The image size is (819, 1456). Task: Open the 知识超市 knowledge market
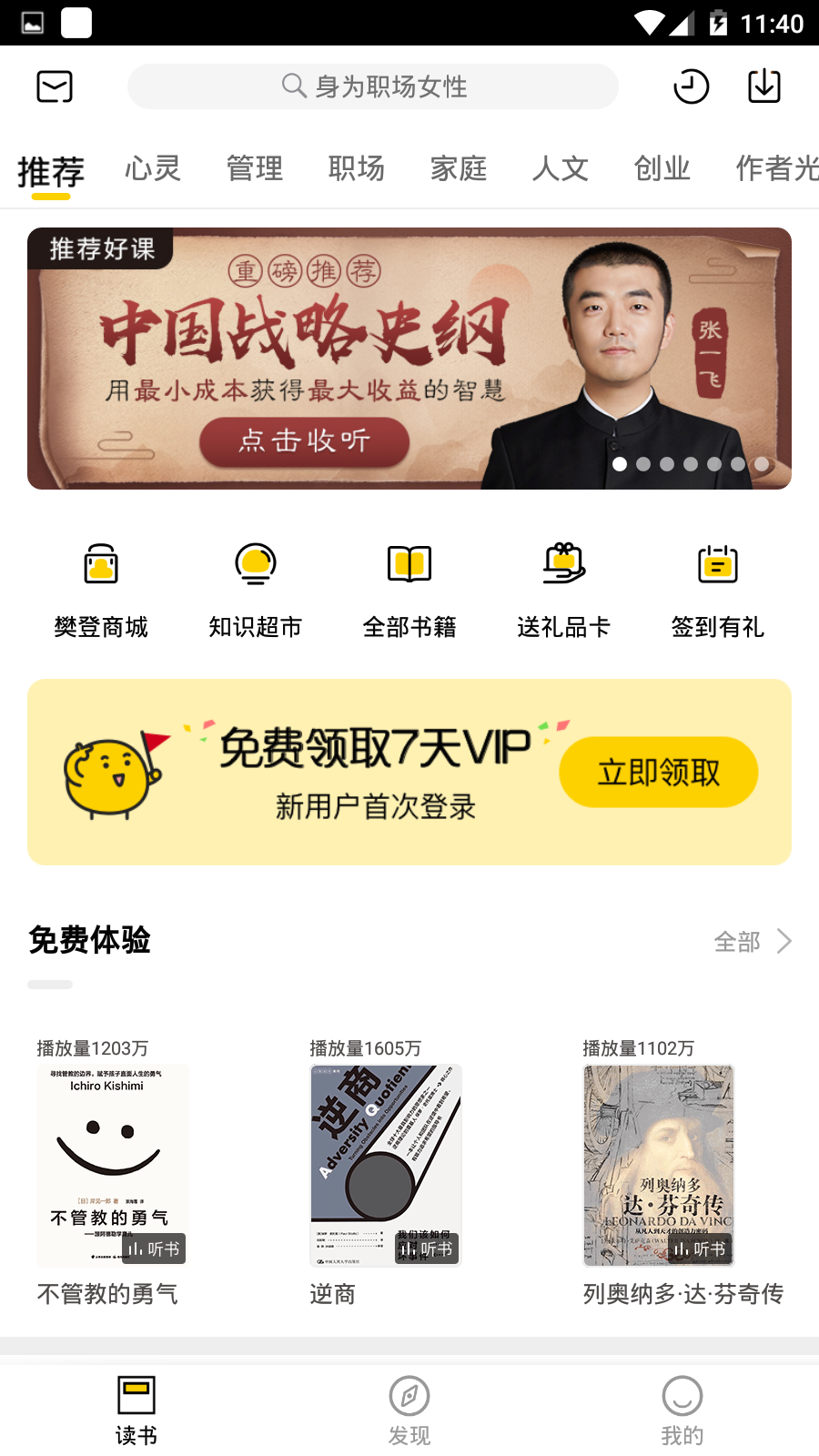coord(255,587)
